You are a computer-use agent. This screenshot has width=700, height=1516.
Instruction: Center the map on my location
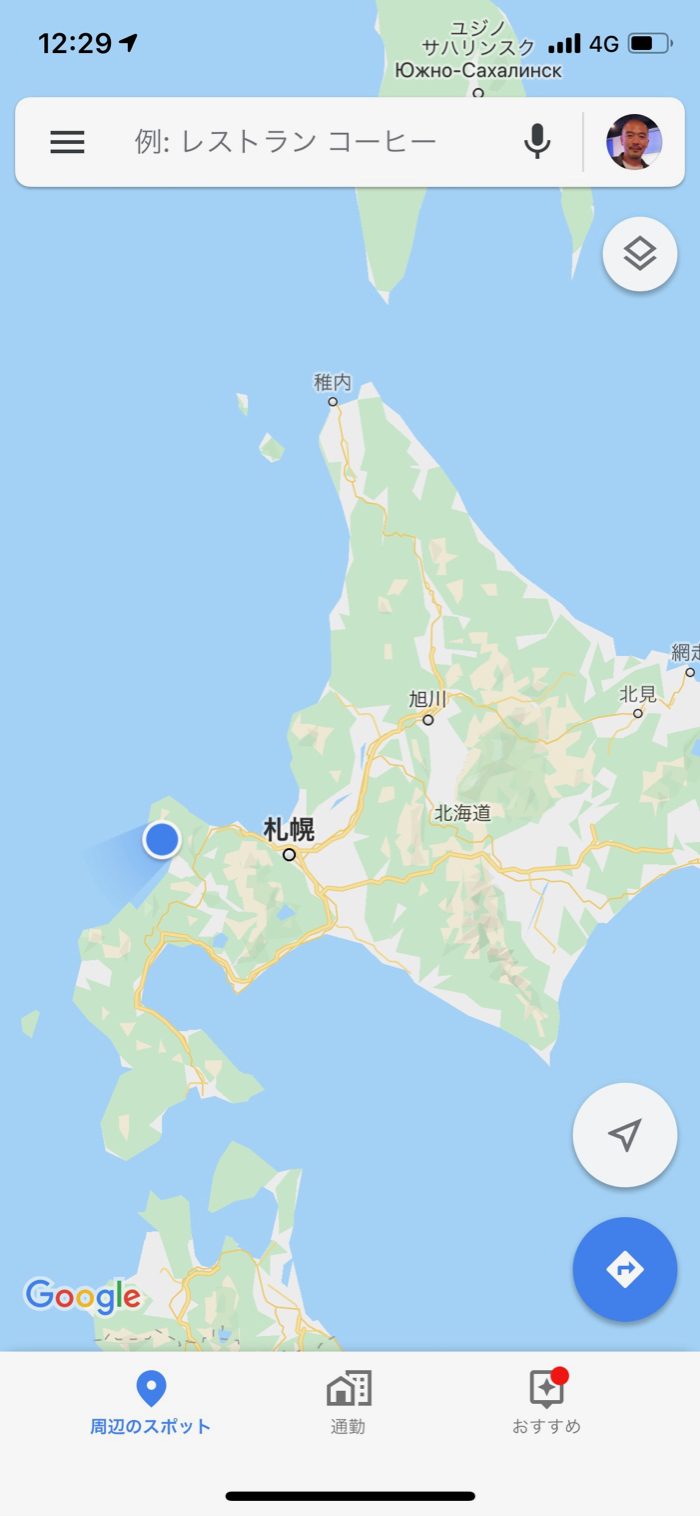pyautogui.click(x=625, y=1135)
